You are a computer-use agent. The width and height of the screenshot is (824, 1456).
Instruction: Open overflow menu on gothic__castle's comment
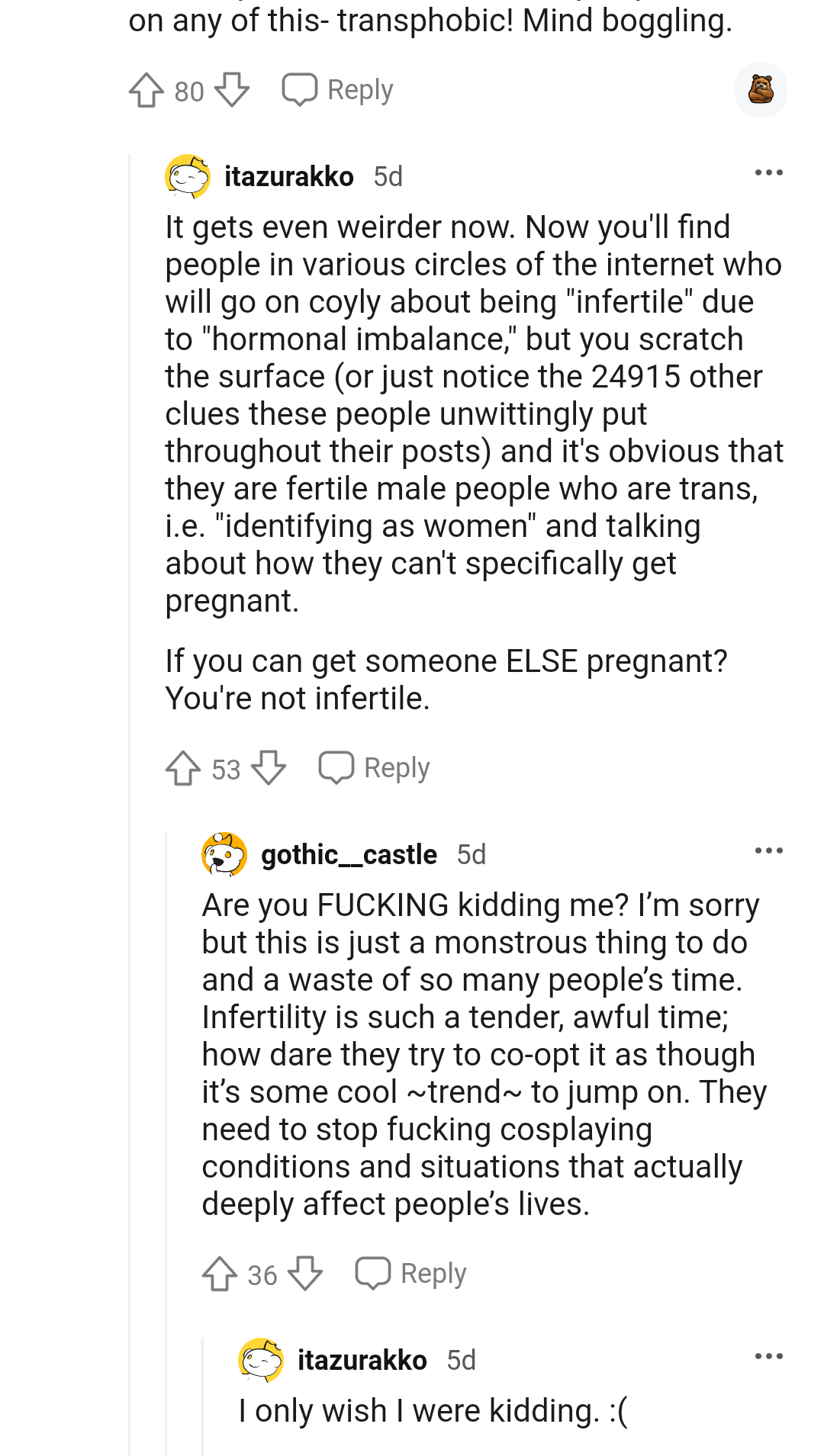[x=768, y=850]
